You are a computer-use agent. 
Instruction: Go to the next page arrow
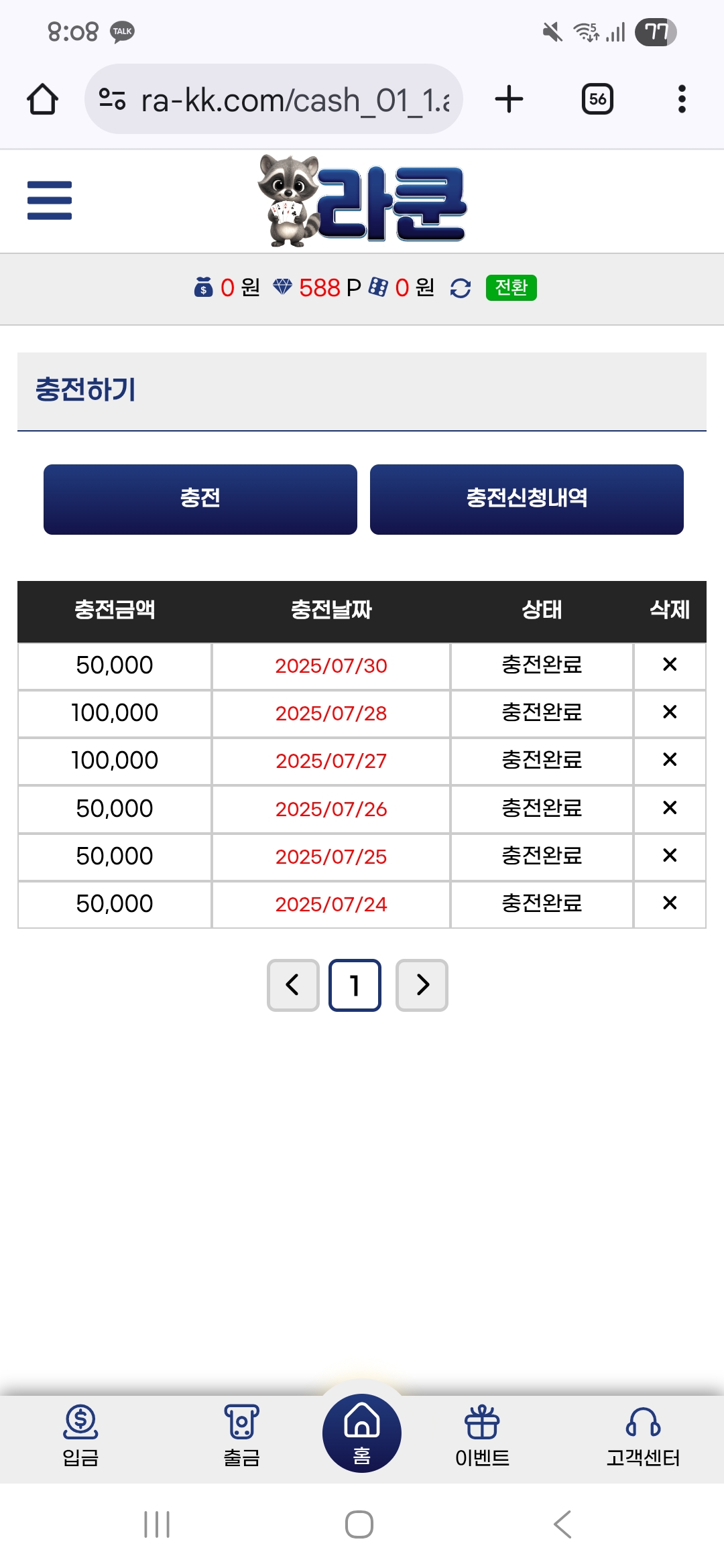422,984
